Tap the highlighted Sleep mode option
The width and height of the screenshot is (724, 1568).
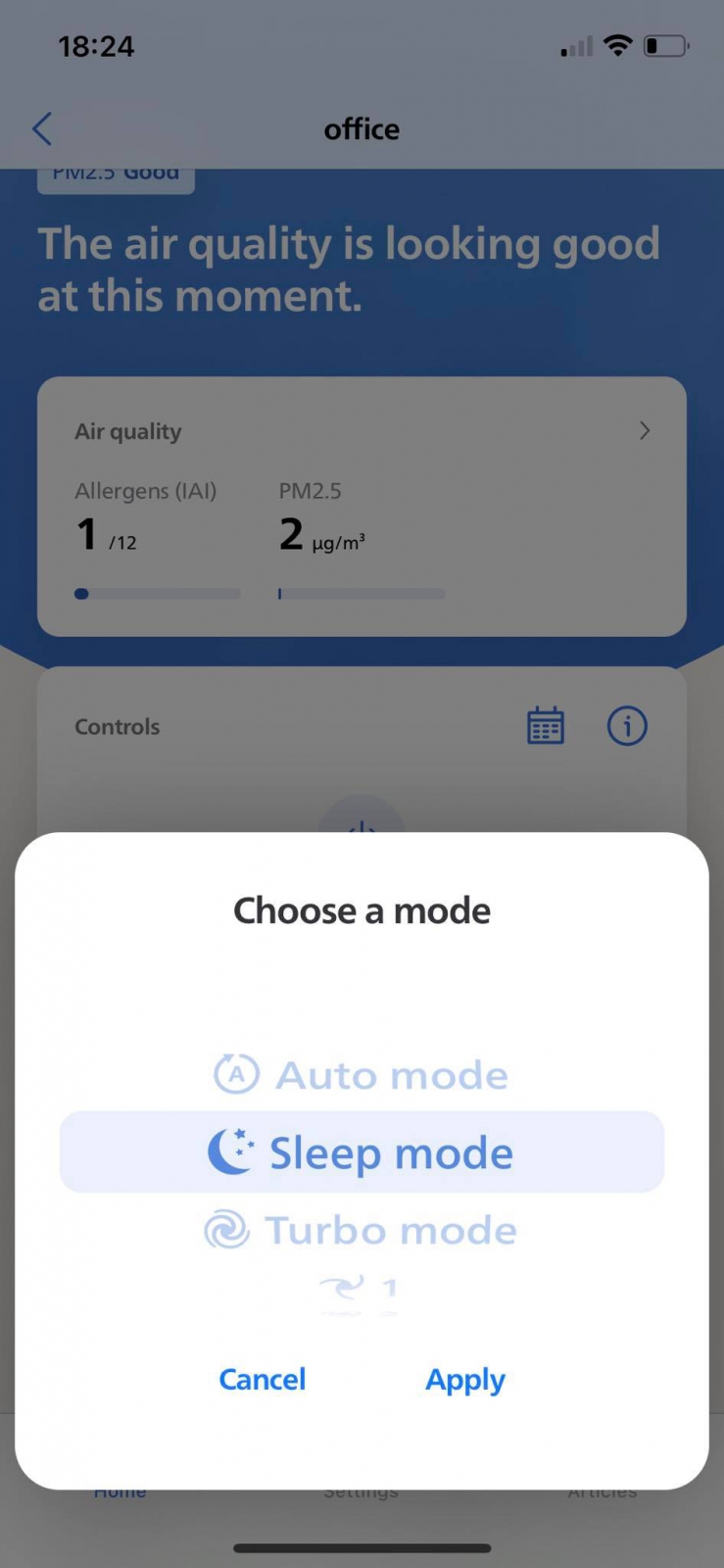(362, 1152)
